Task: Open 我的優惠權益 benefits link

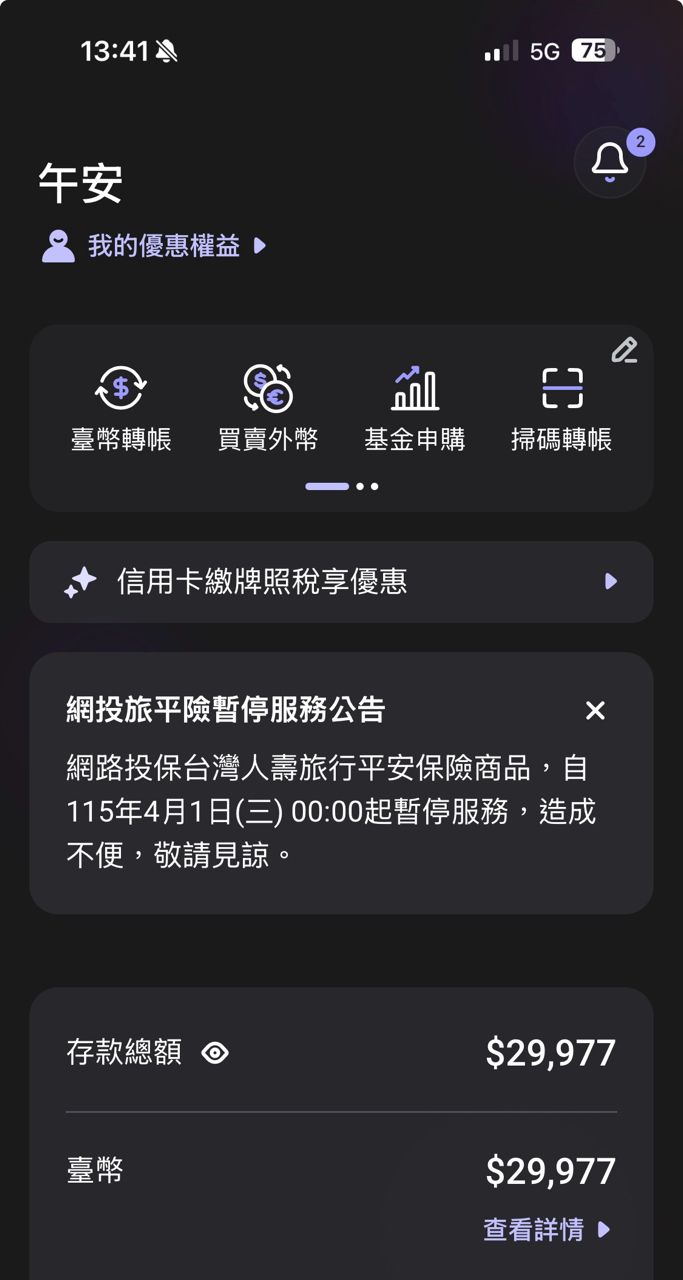Action: point(165,246)
